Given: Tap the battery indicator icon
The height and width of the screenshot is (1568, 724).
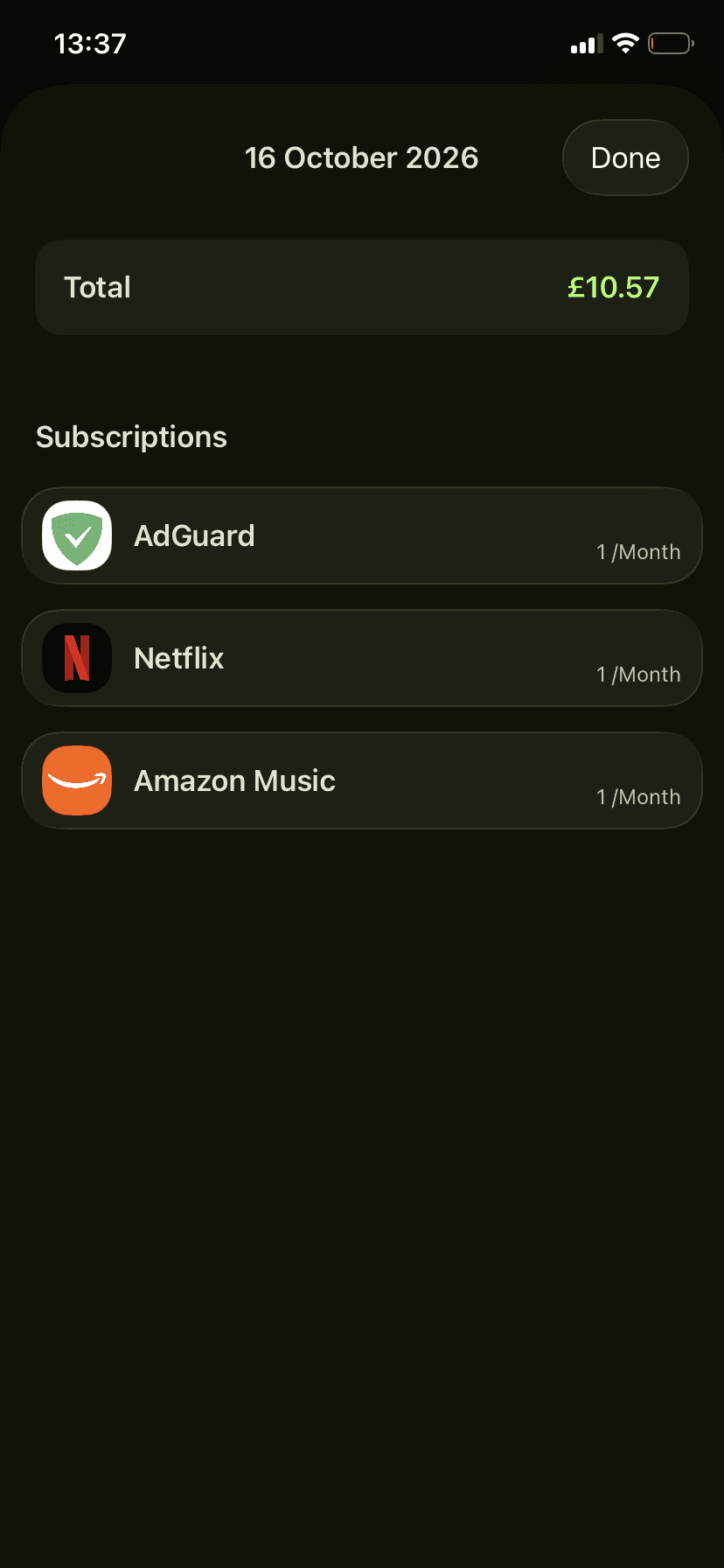Looking at the screenshot, I should [x=670, y=44].
